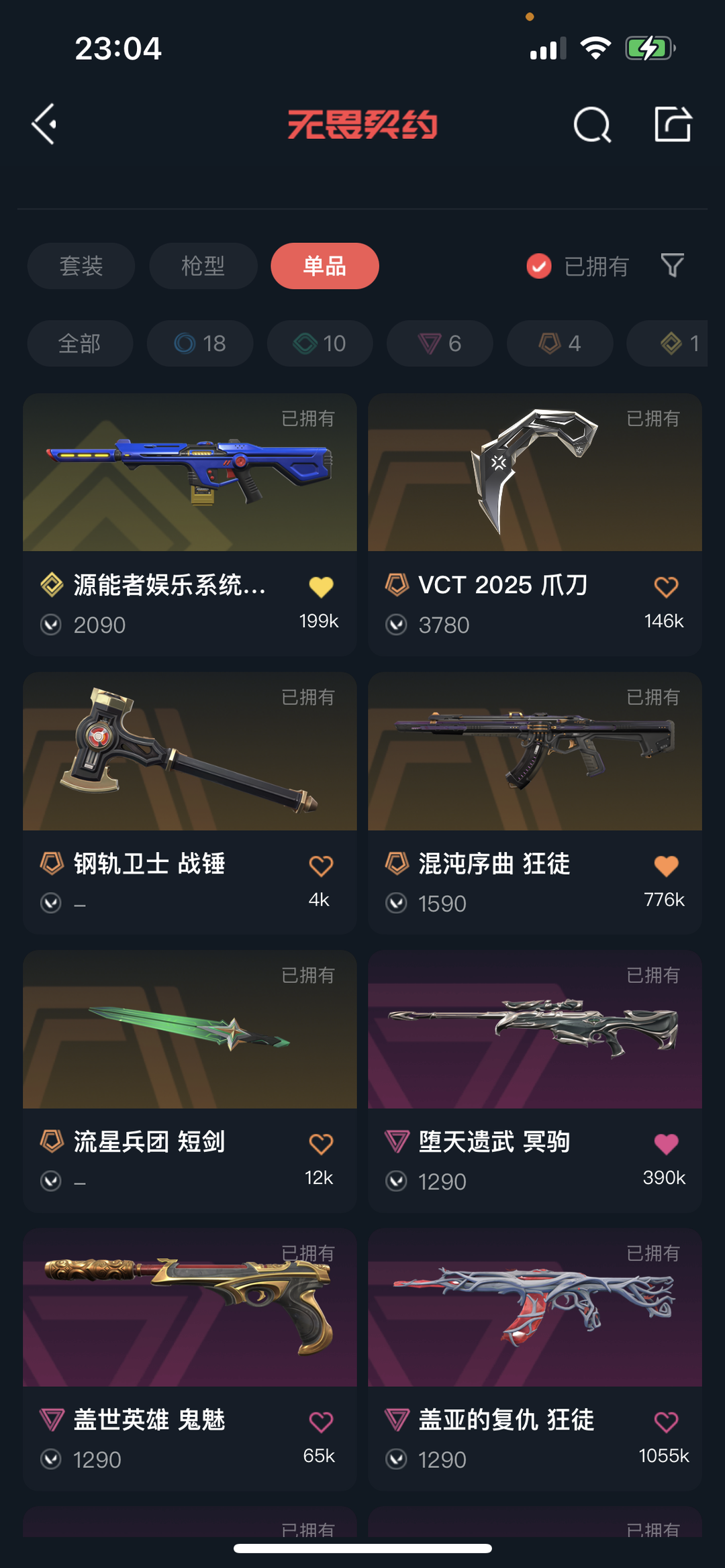The image size is (725, 1568).
Task: Switch to the 套装 tab
Action: click(81, 266)
